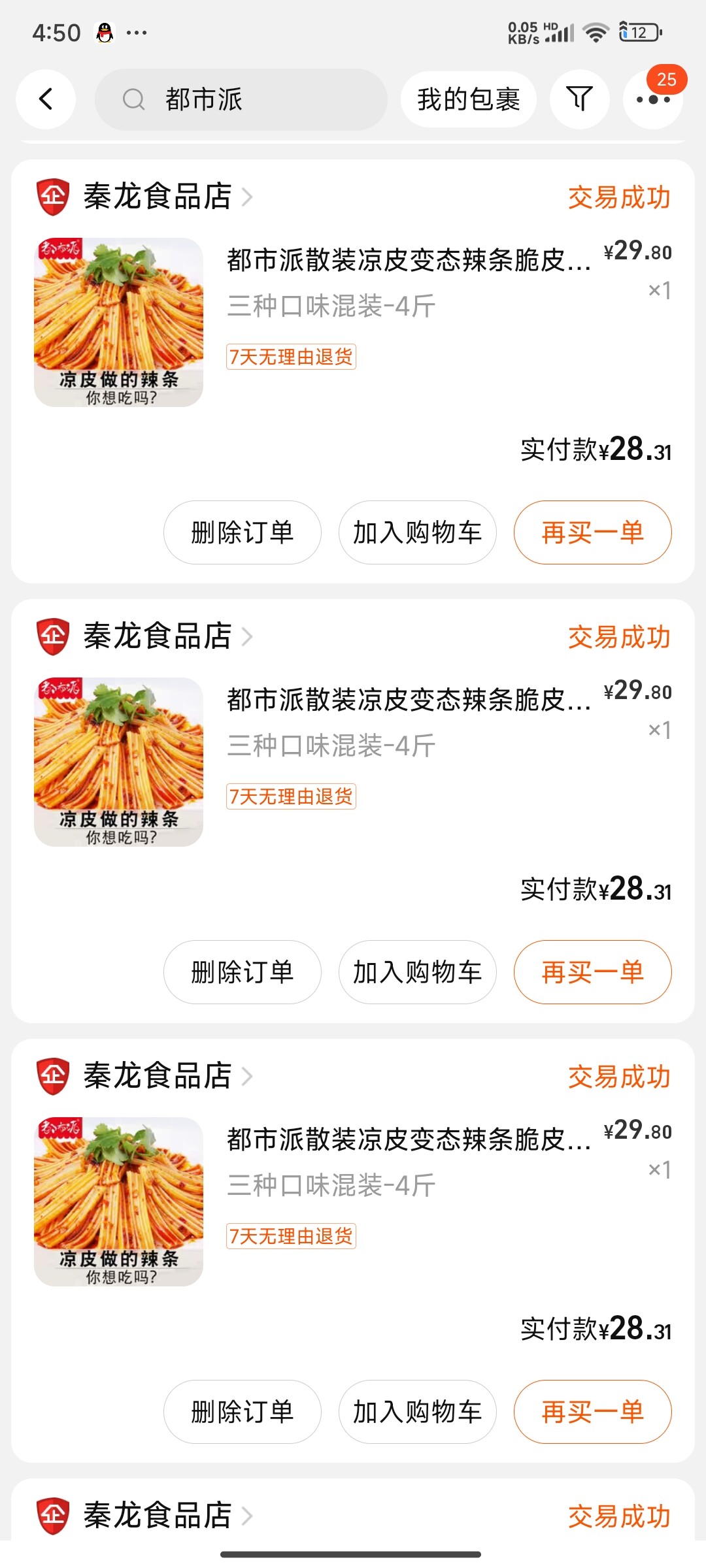Viewport: 706px width, 1568px height.
Task: Tap 加入购物车 on the third order
Action: click(417, 1412)
